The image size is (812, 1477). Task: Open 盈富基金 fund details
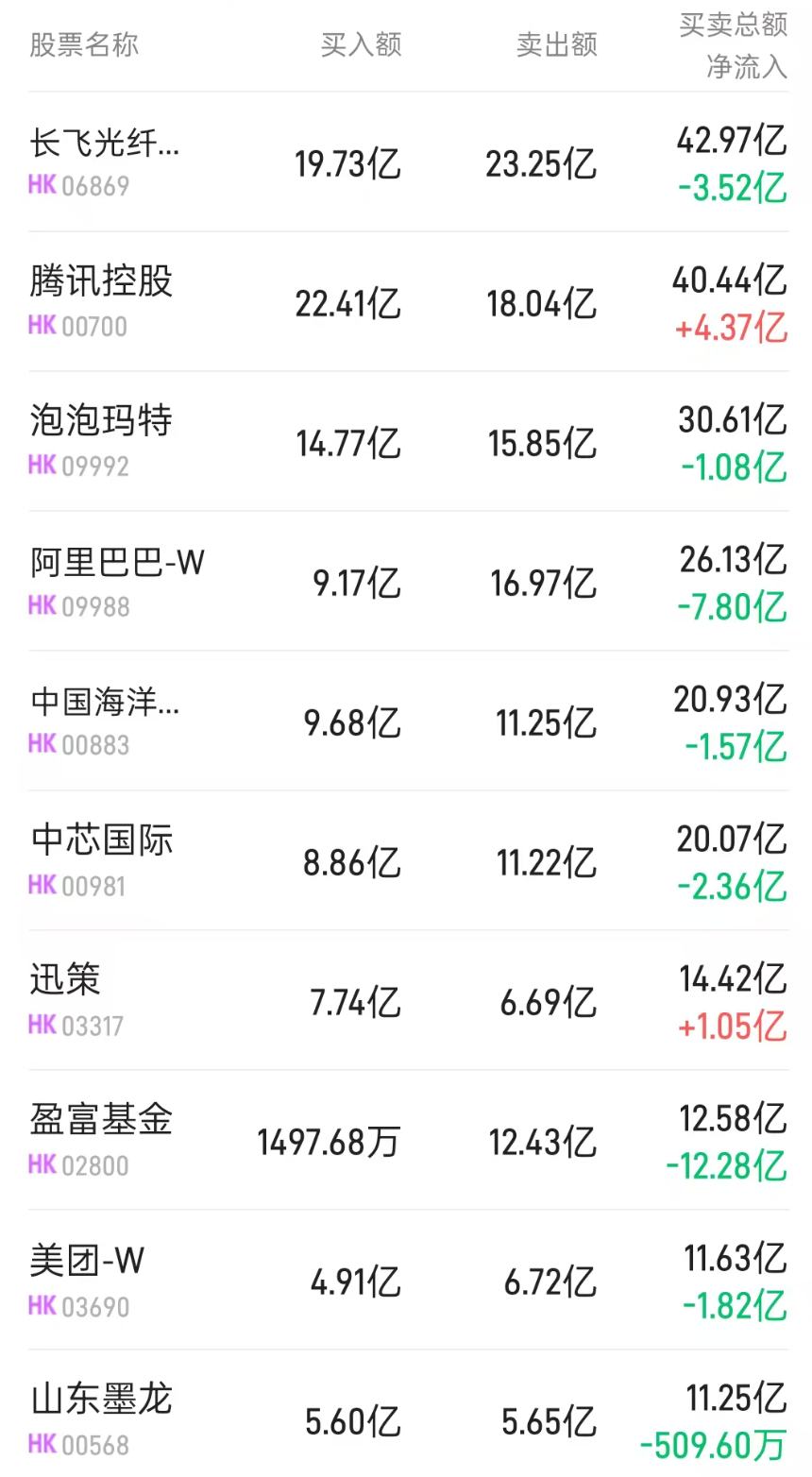102,1140
